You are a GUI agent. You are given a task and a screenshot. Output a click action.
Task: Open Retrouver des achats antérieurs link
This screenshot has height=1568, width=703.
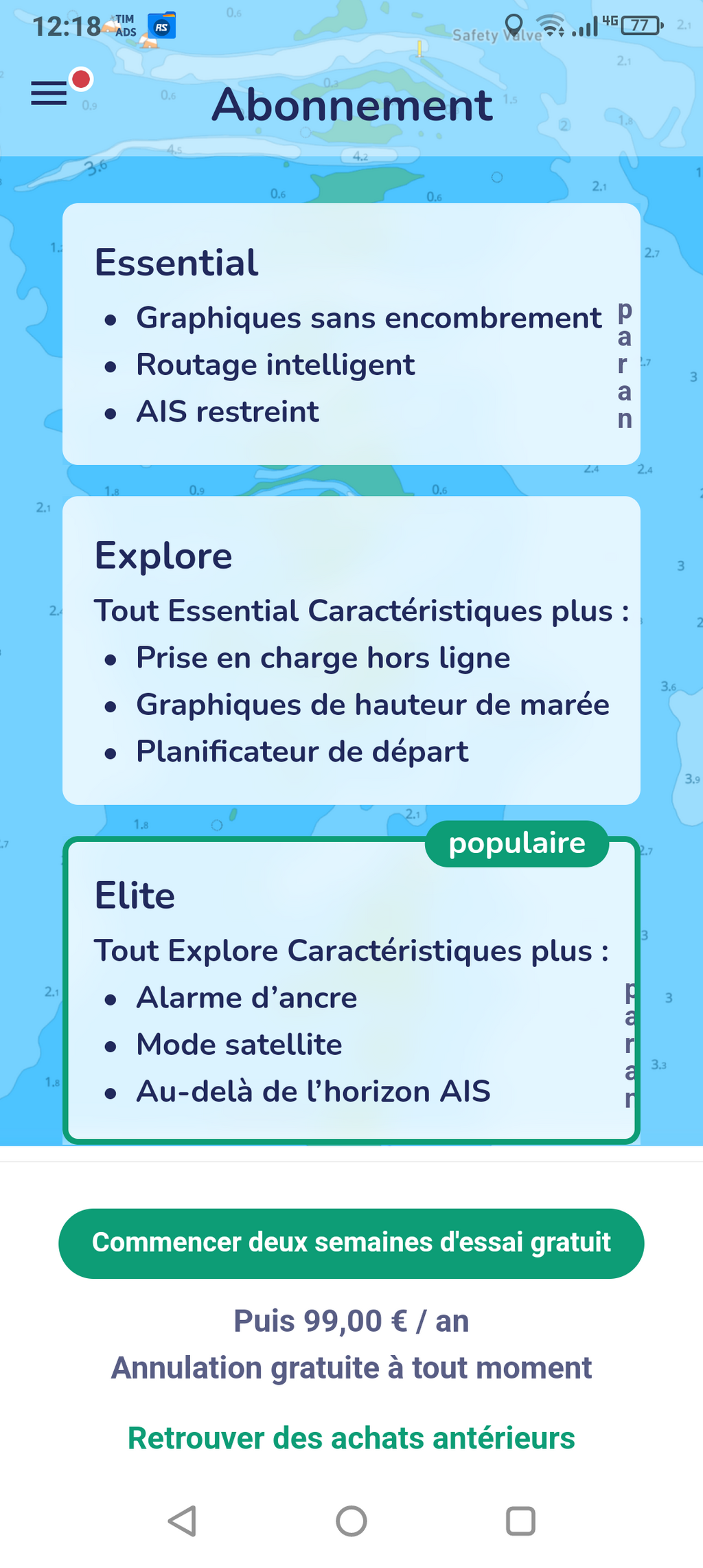click(351, 1438)
